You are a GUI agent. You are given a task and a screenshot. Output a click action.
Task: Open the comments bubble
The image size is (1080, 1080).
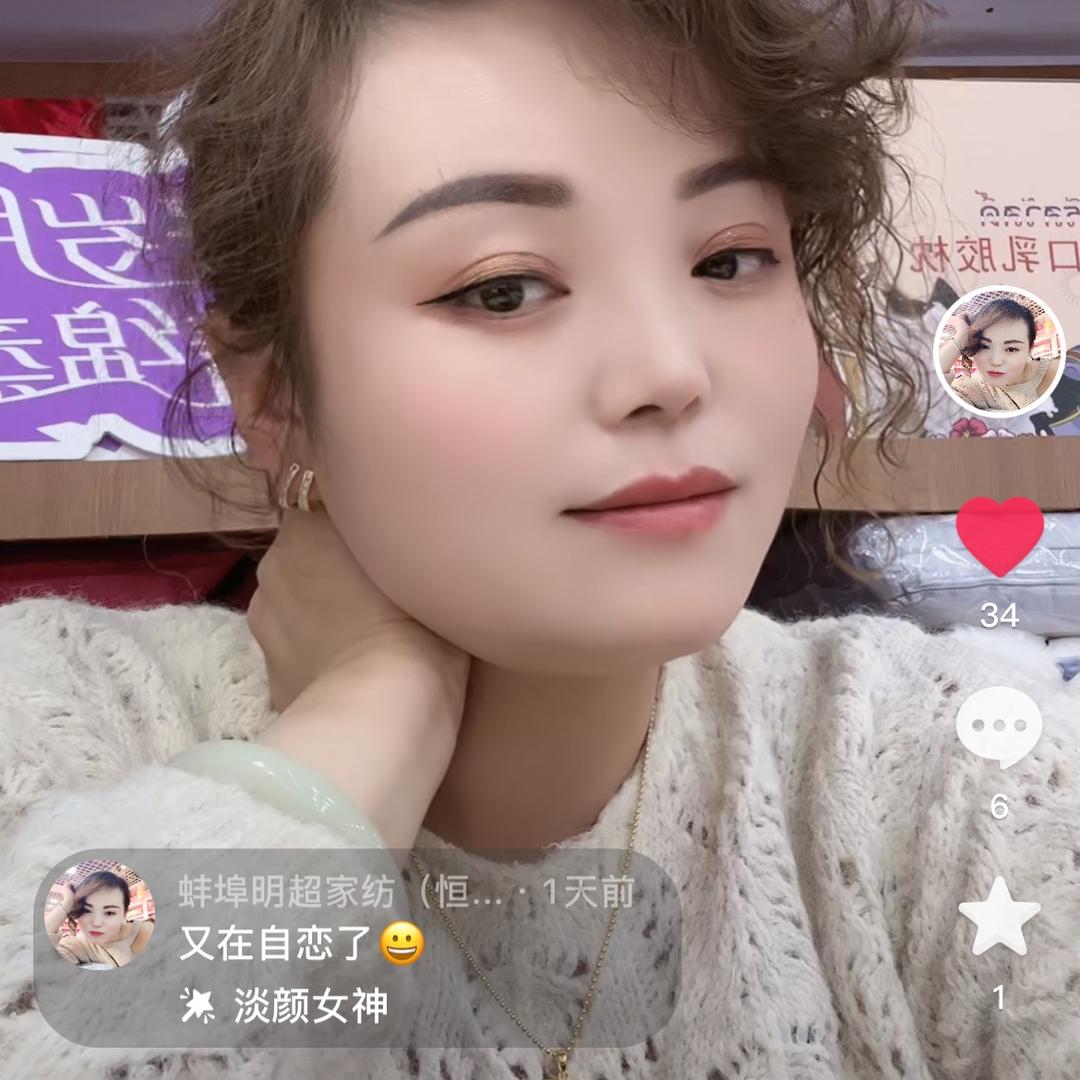click(999, 727)
